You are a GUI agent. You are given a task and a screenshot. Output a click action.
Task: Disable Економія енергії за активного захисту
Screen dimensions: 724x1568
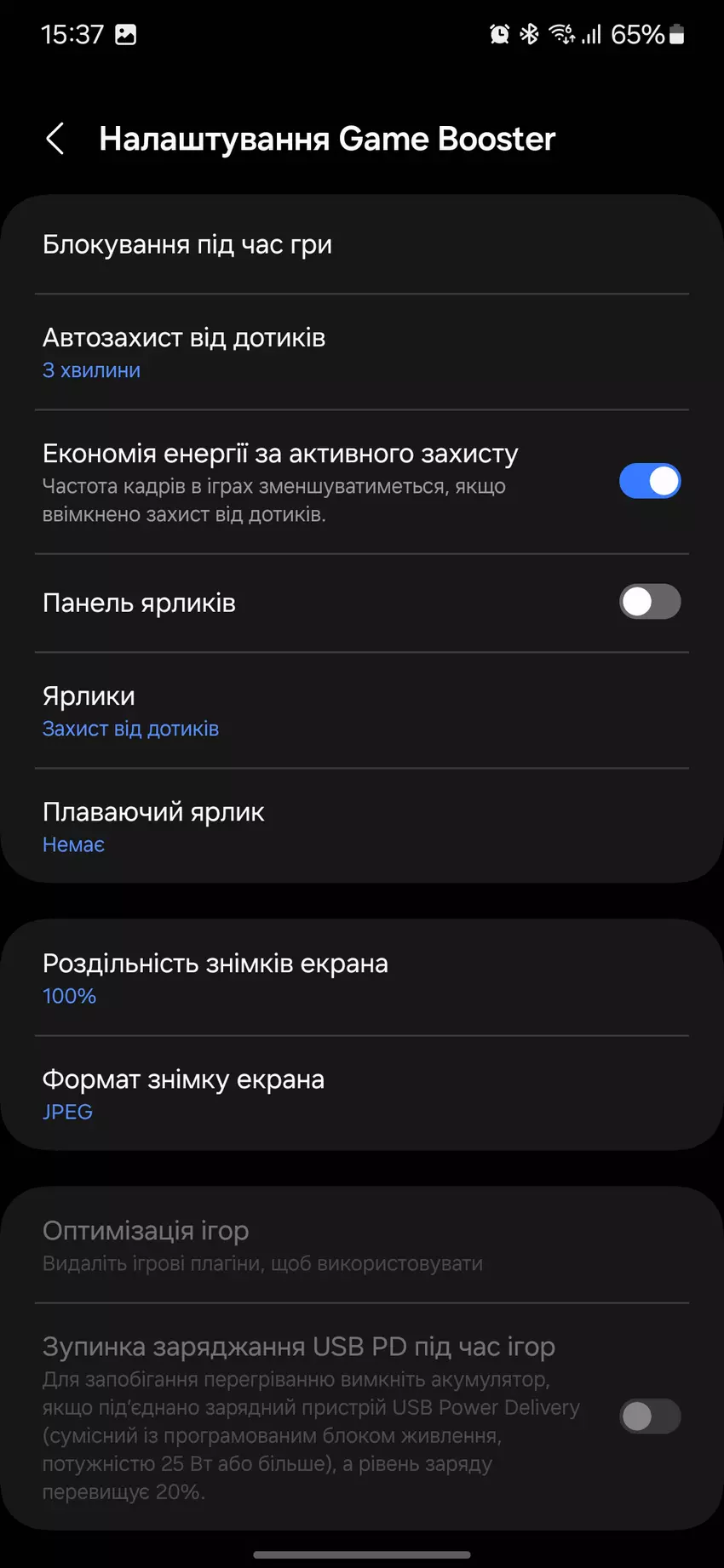[649, 482]
